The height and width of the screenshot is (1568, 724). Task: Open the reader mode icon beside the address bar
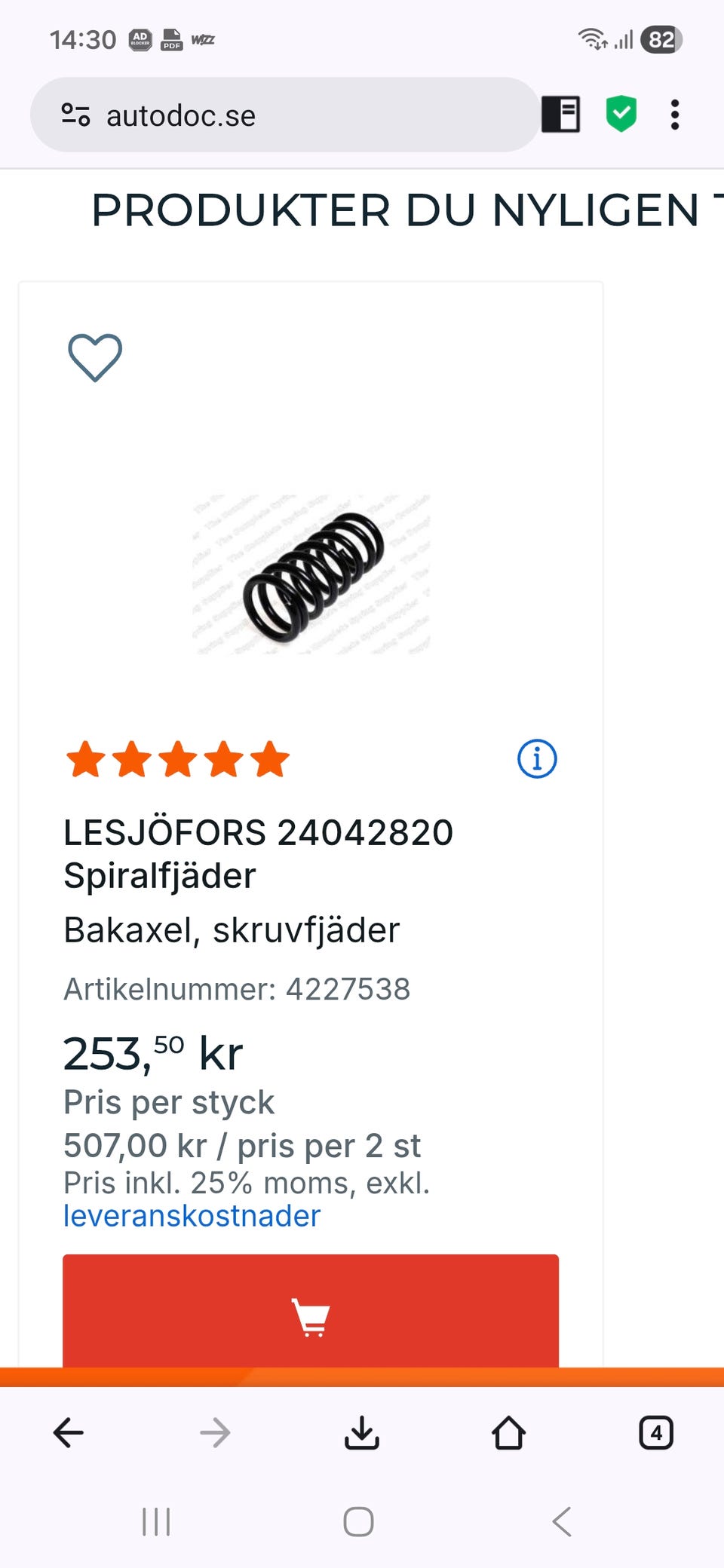[560, 114]
